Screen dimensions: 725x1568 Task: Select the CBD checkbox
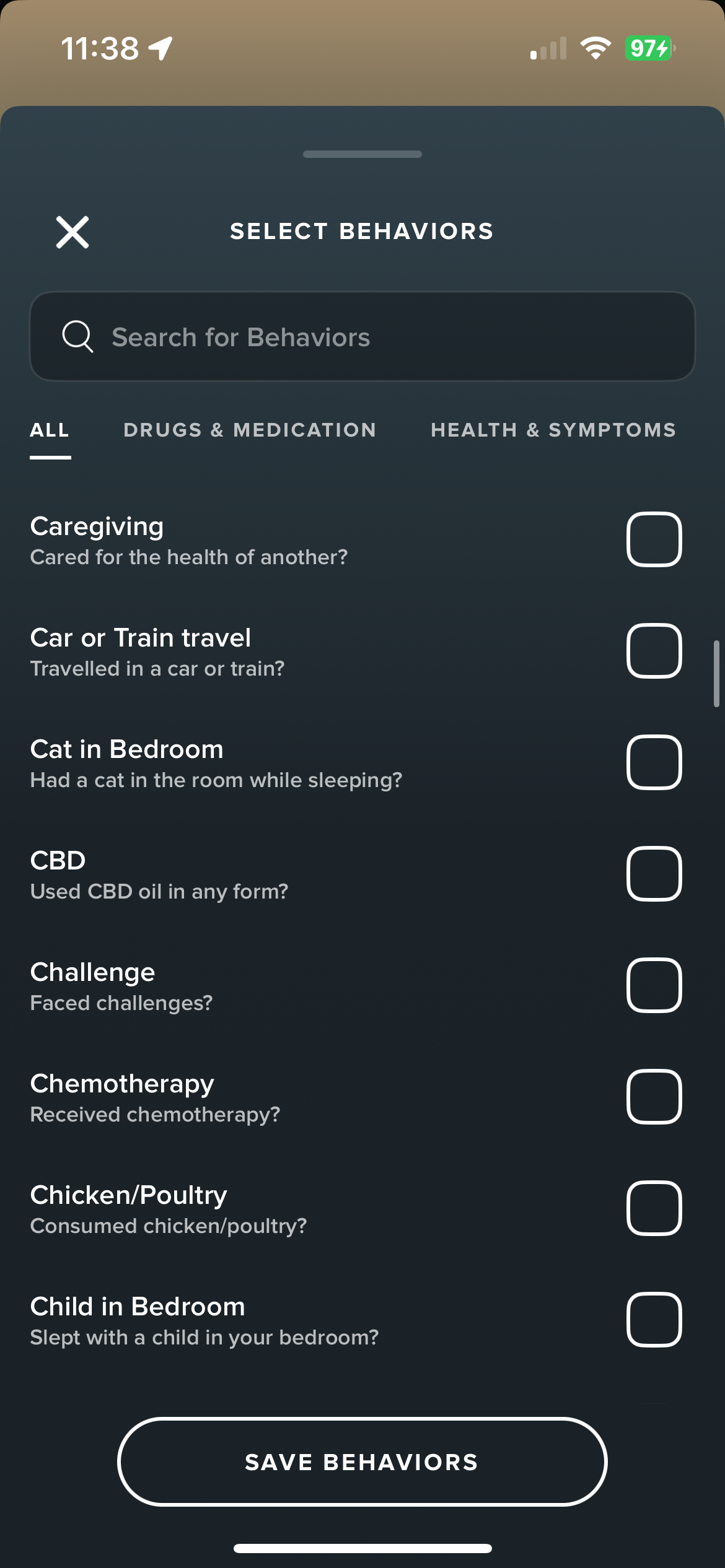click(654, 874)
